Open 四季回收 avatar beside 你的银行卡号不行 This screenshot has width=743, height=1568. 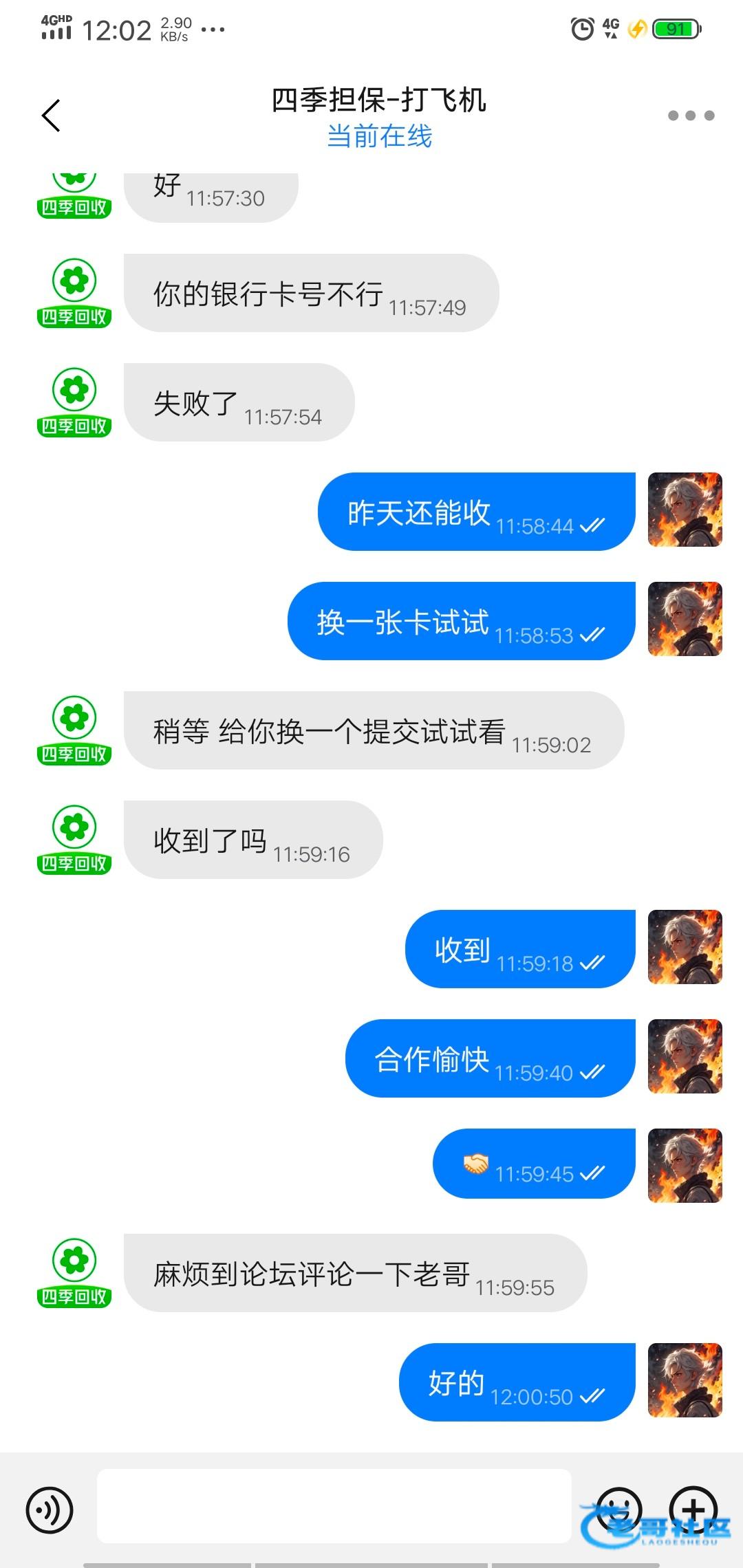74,293
